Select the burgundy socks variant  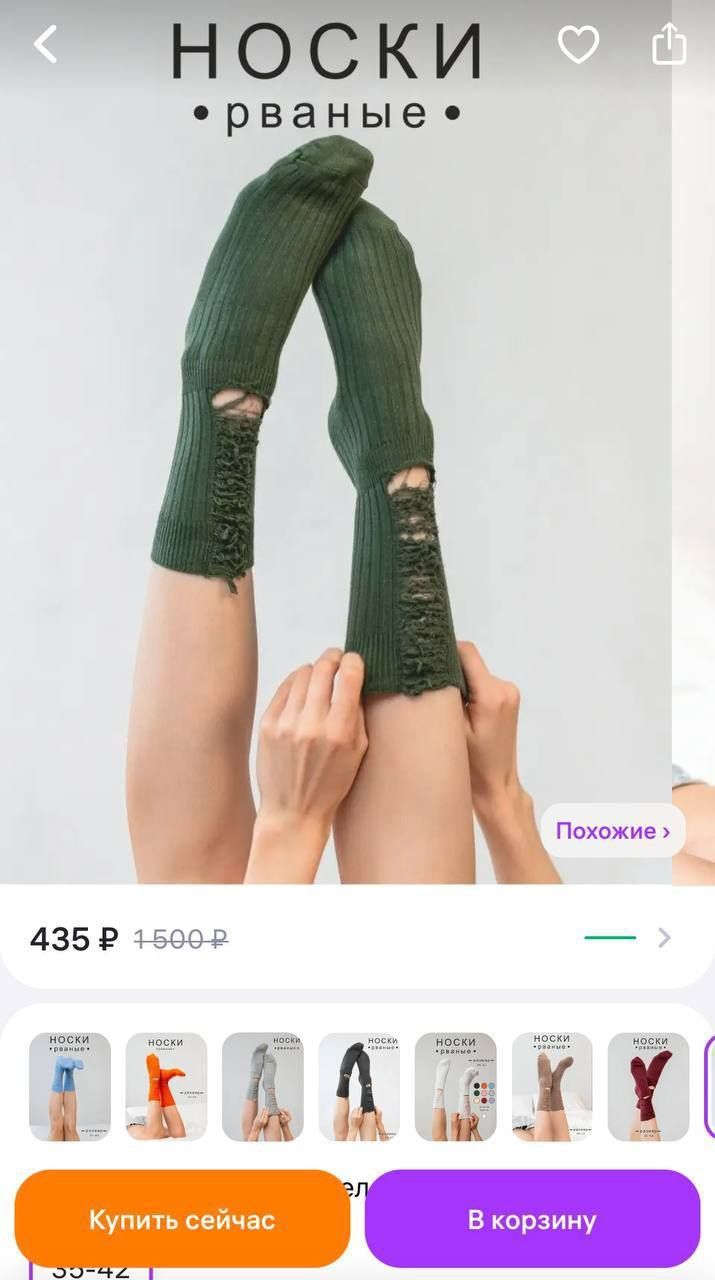[x=648, y=1087]
